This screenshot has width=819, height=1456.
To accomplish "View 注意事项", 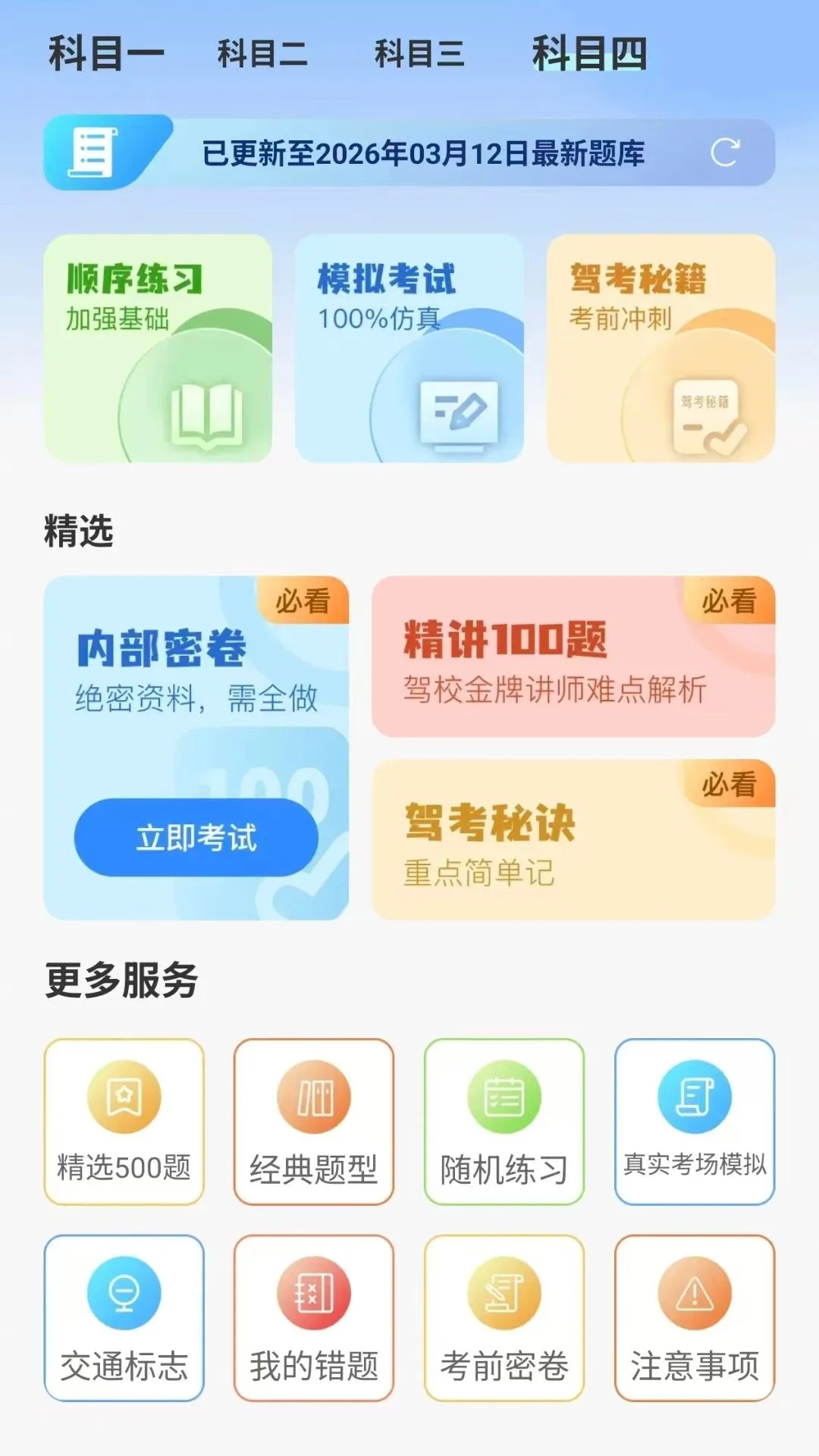I will coord(695,1318).
